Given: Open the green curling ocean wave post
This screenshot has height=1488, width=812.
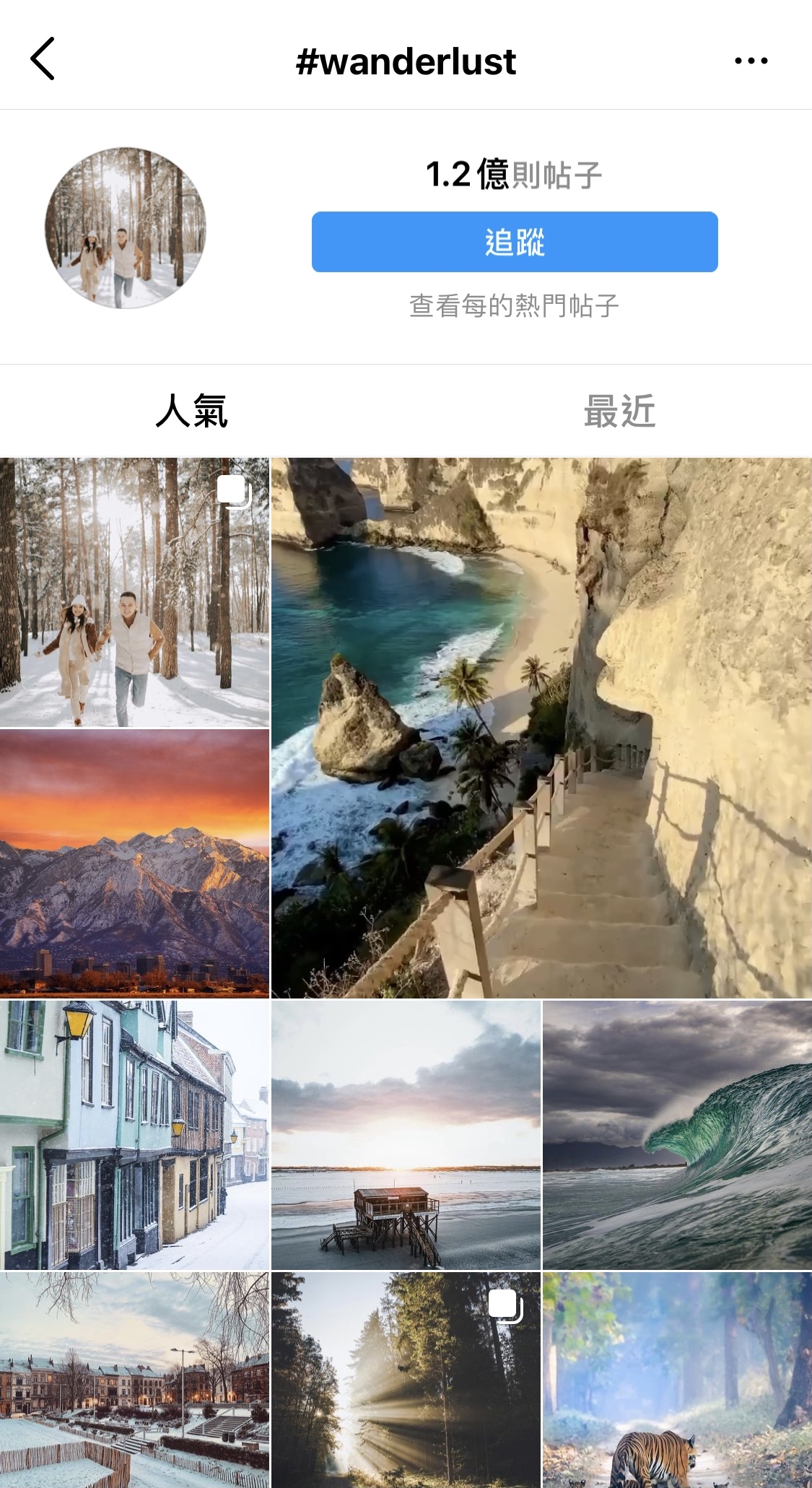Looking at the screenshot, I should pos(677,1135).
